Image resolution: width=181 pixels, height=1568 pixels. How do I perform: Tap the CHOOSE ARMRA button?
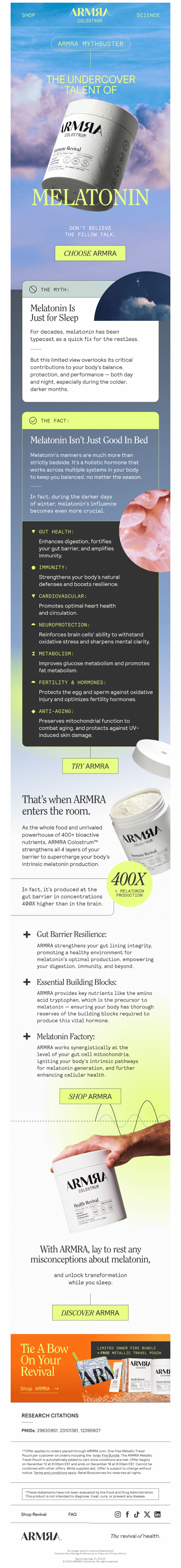click(x=90, y=253)
